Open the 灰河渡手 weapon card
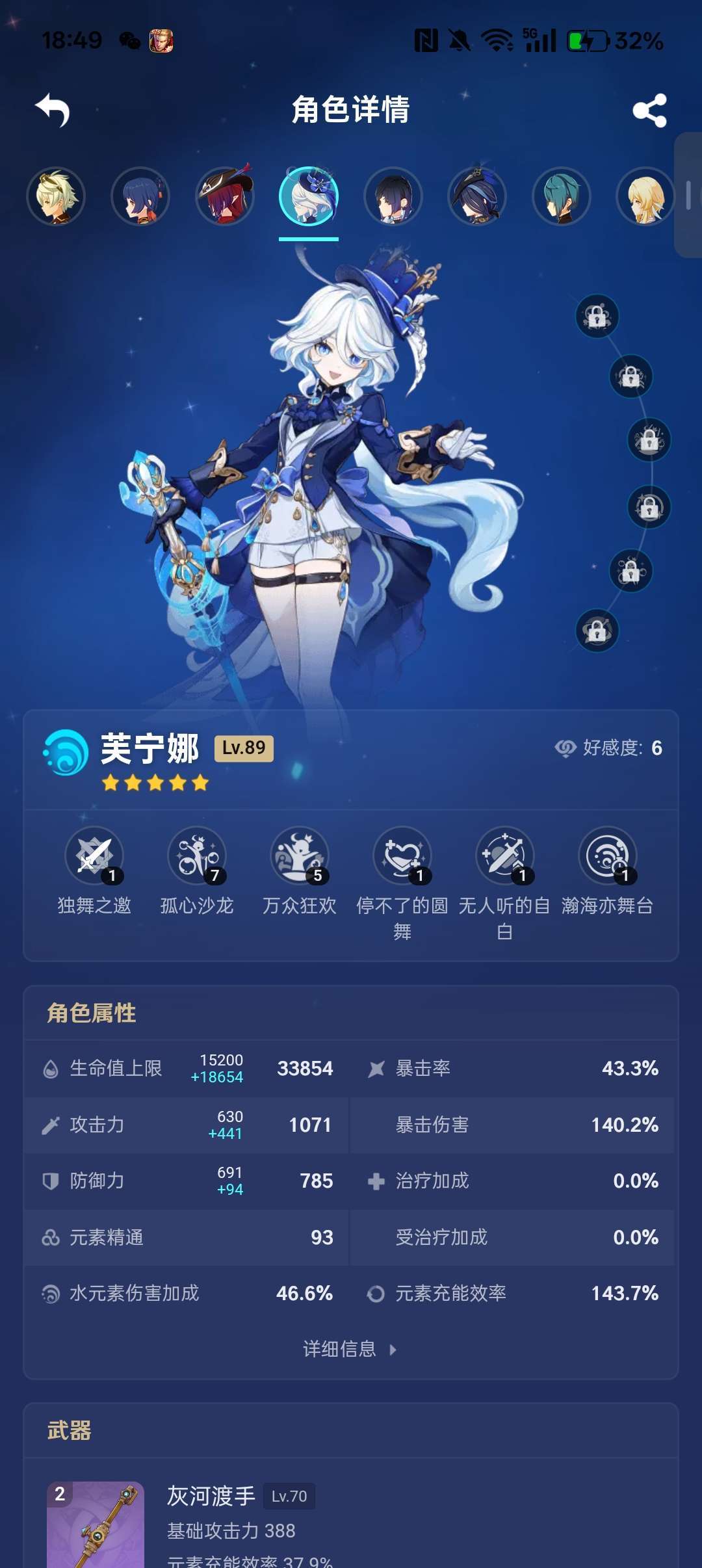Viewport: 702px width, 1568px height. pos(351,1521)
